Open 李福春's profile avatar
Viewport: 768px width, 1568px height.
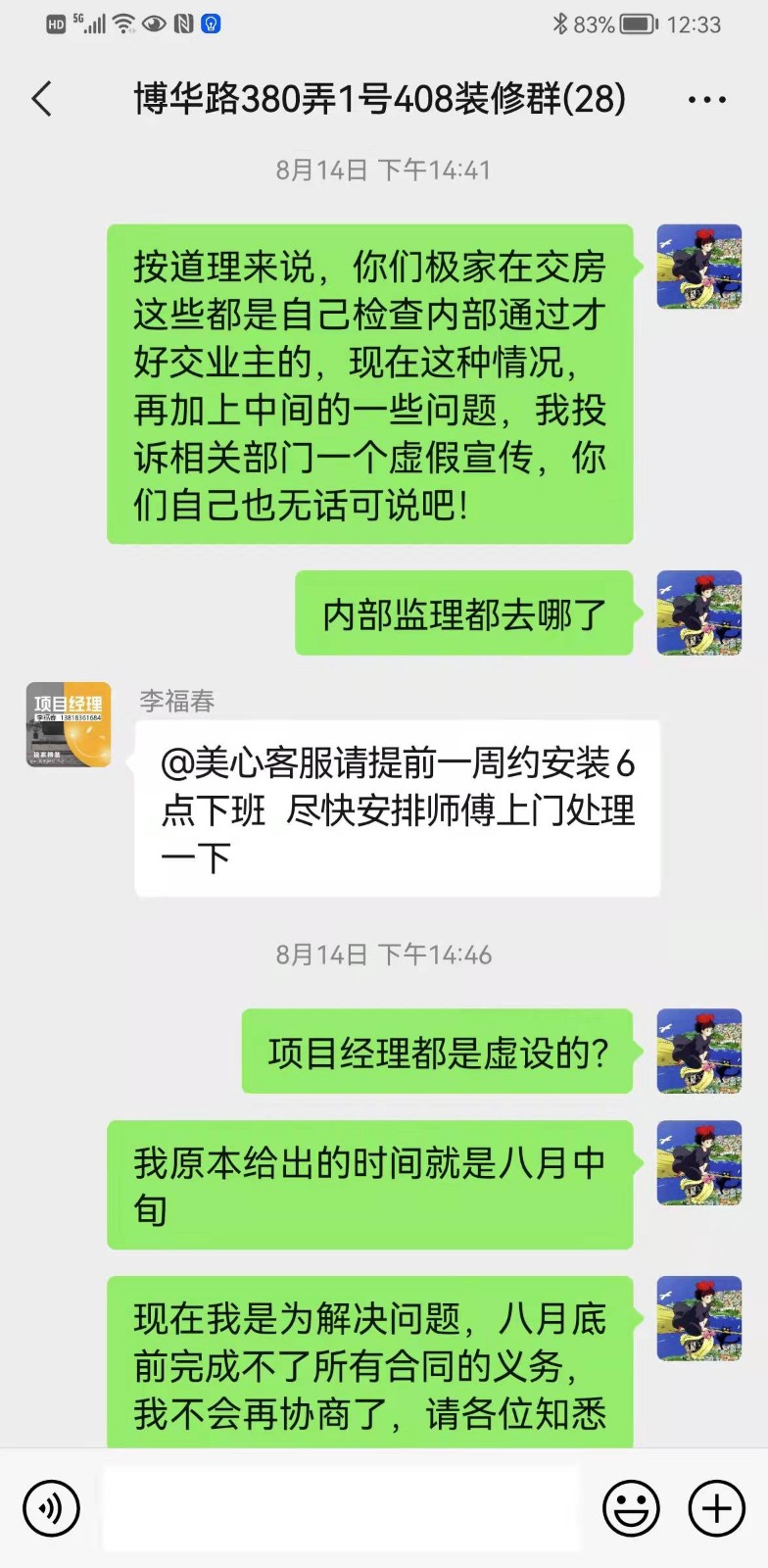click(x=69, y=724)
